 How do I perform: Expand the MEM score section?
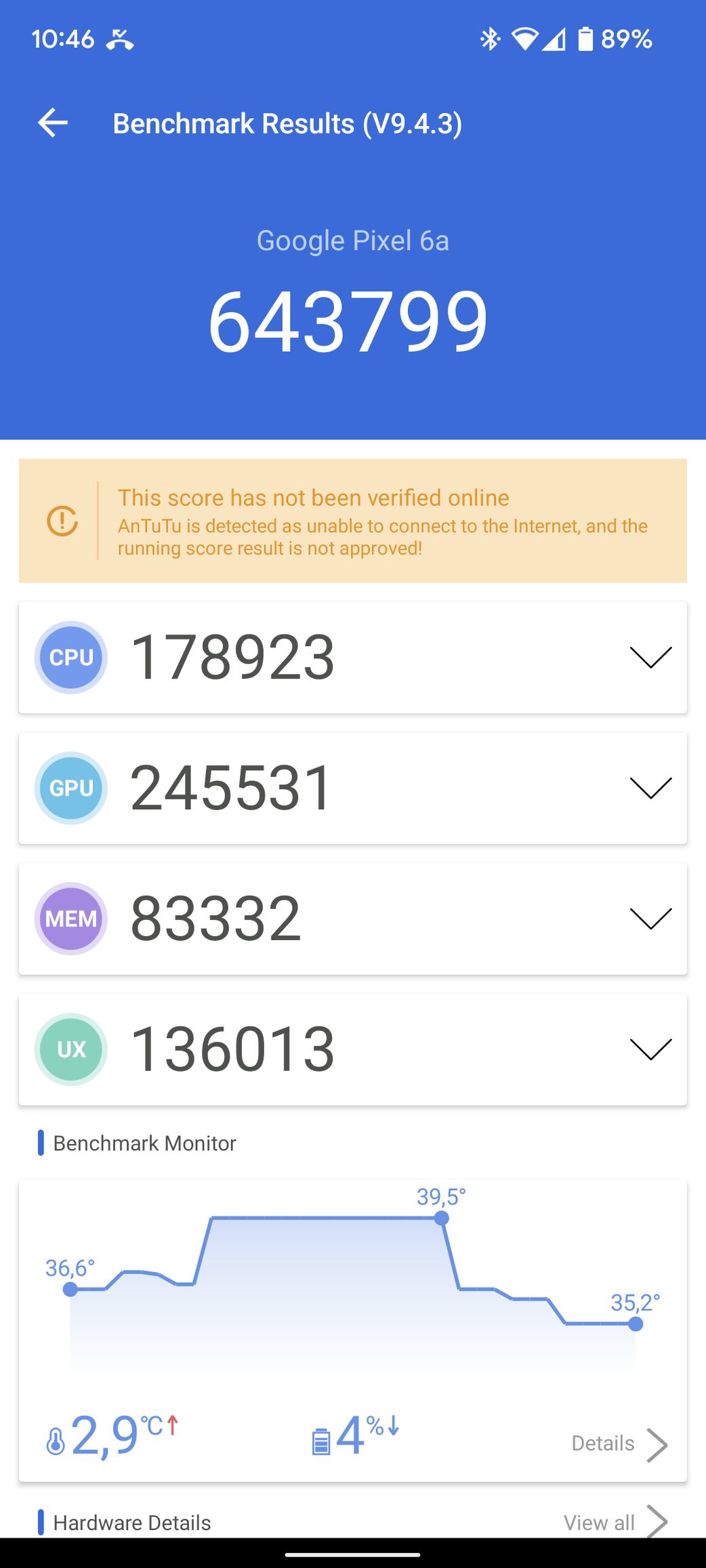[650, 918]
